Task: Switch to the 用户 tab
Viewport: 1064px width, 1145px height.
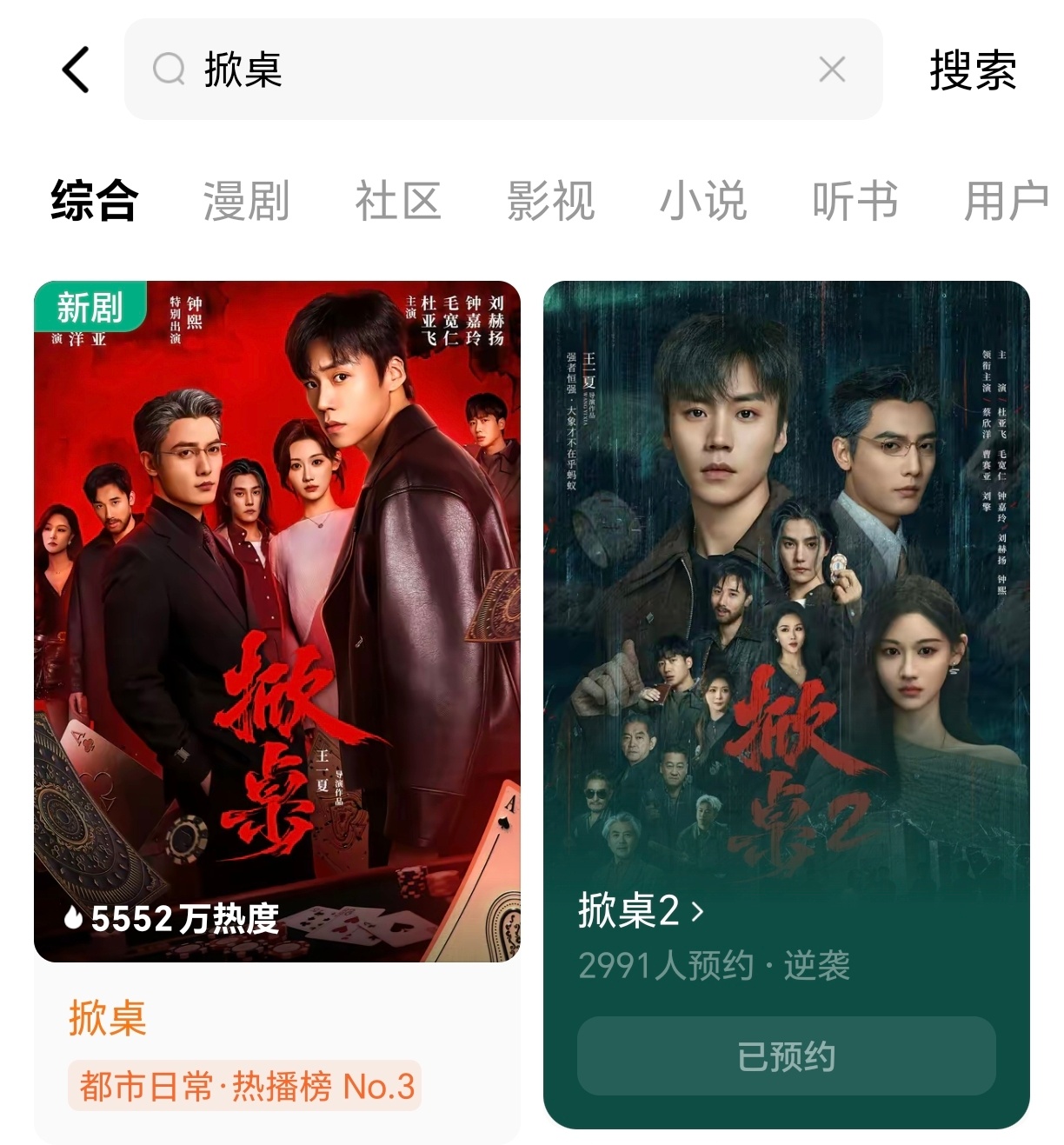Action: tap(1008, 201)
